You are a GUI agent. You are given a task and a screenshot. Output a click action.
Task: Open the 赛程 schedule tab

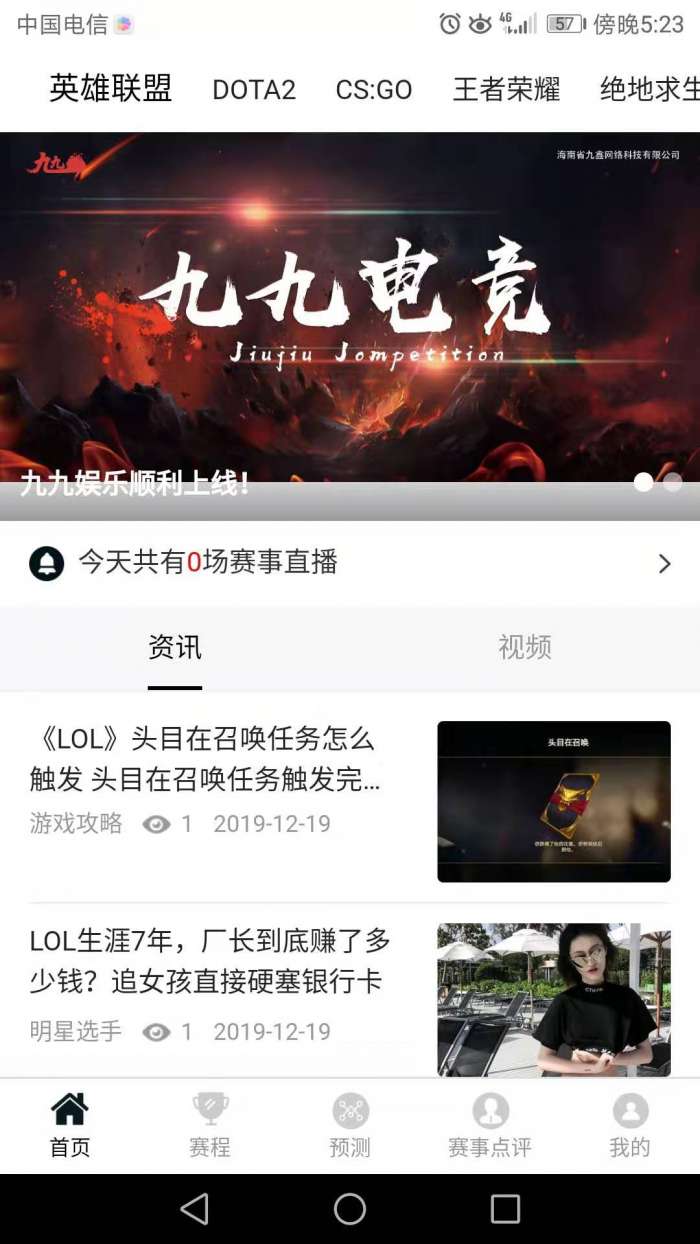click(210, 1125)
